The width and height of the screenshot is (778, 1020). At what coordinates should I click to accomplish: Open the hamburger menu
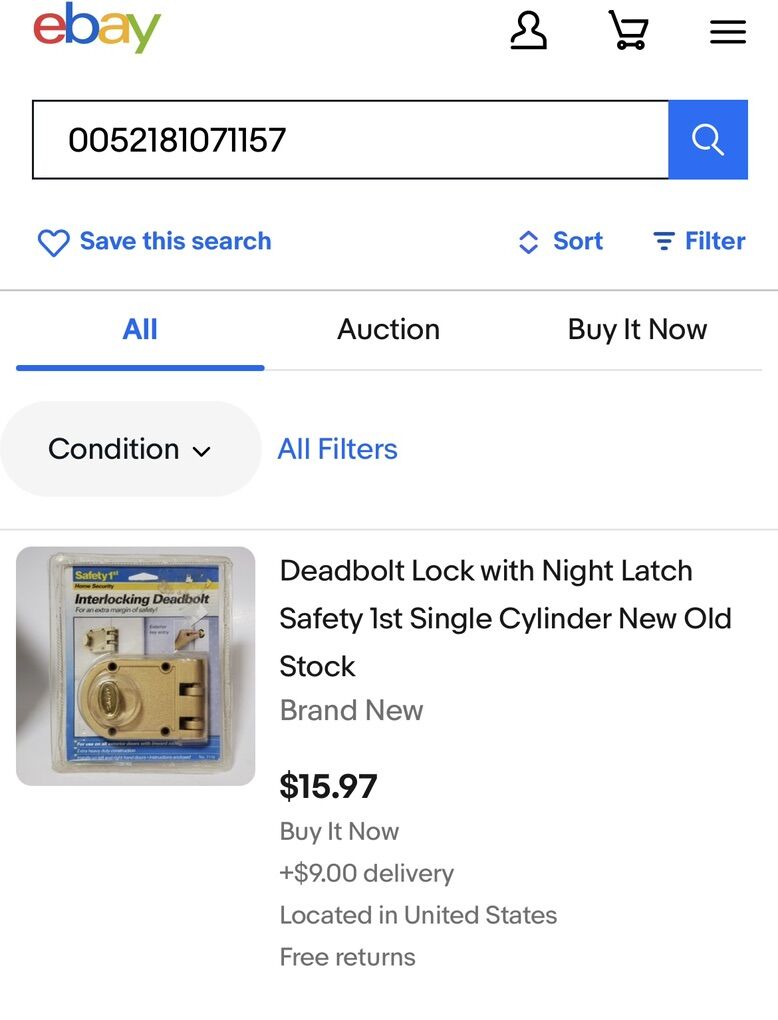coord(728,32)
